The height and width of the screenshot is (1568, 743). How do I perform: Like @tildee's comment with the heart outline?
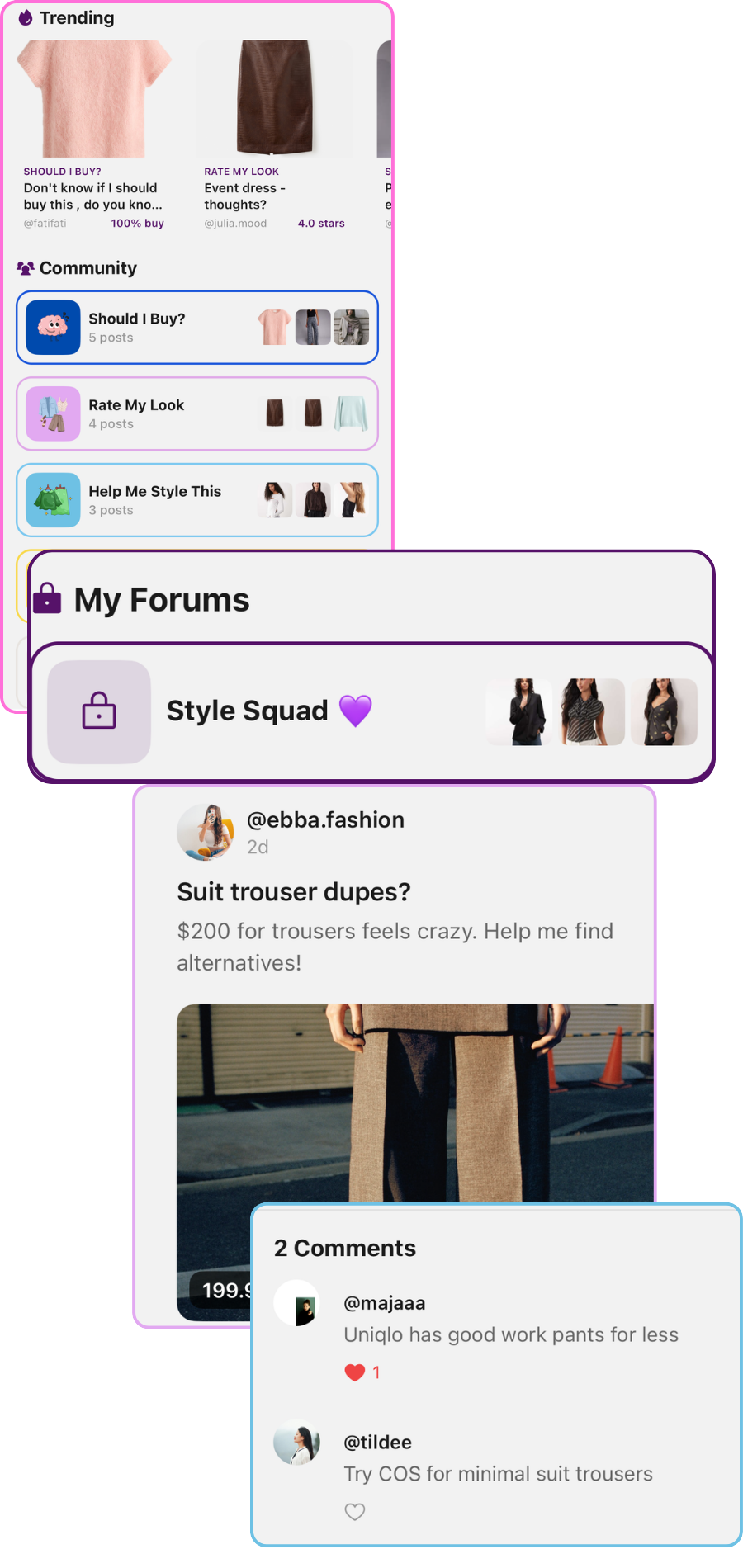(355, 1512)
